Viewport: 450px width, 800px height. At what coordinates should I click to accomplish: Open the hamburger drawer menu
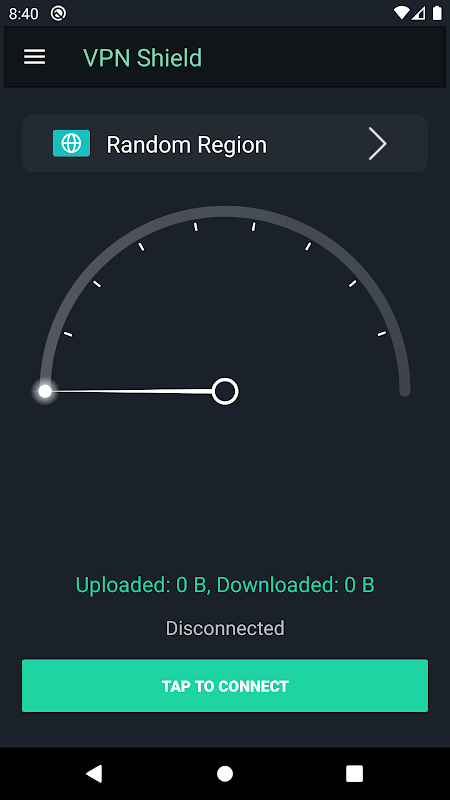point(35,57)
